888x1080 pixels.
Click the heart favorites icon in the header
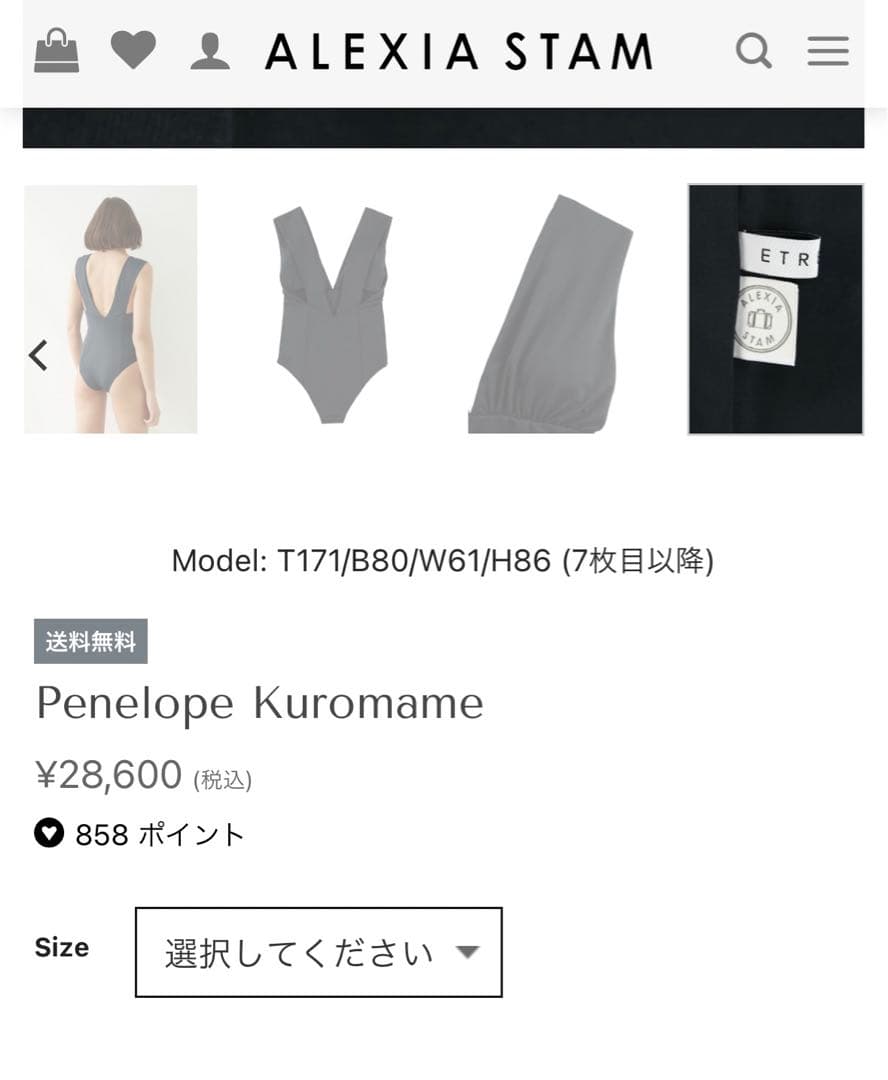pos(135,49)
